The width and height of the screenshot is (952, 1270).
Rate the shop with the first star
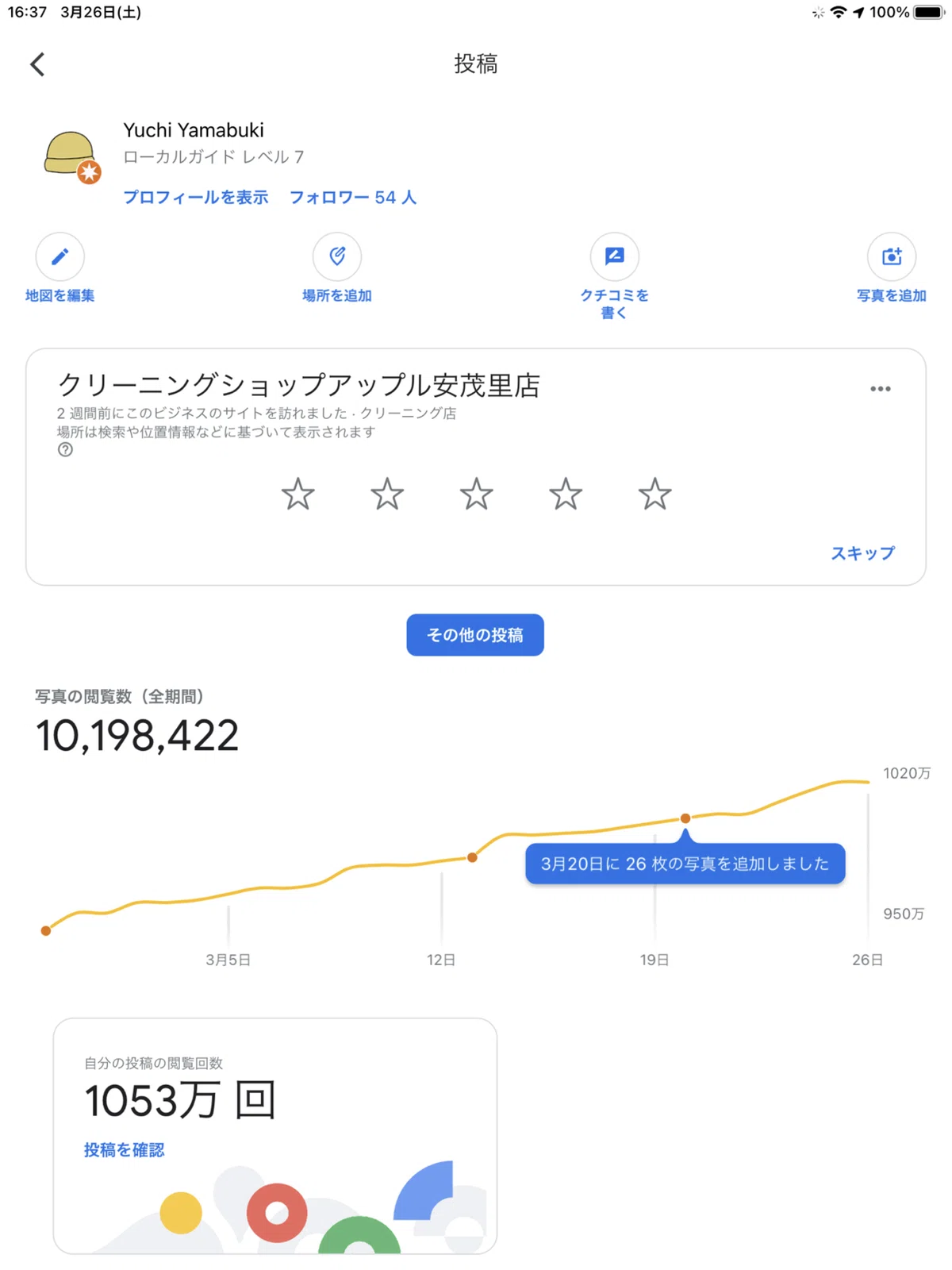[x=298, y=494]
